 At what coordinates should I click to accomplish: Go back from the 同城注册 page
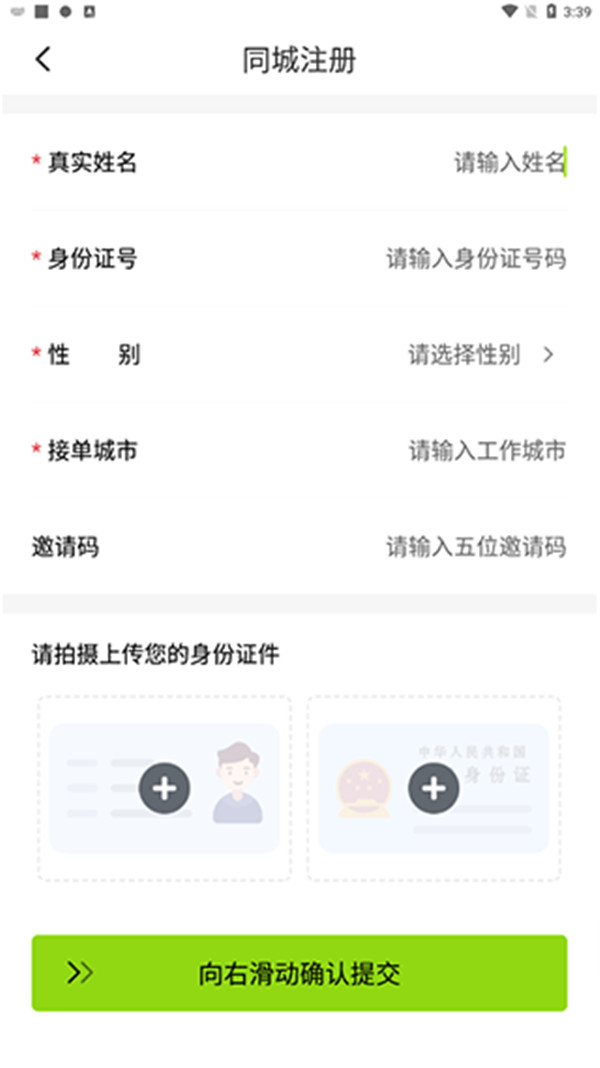[x=43, y=59]
